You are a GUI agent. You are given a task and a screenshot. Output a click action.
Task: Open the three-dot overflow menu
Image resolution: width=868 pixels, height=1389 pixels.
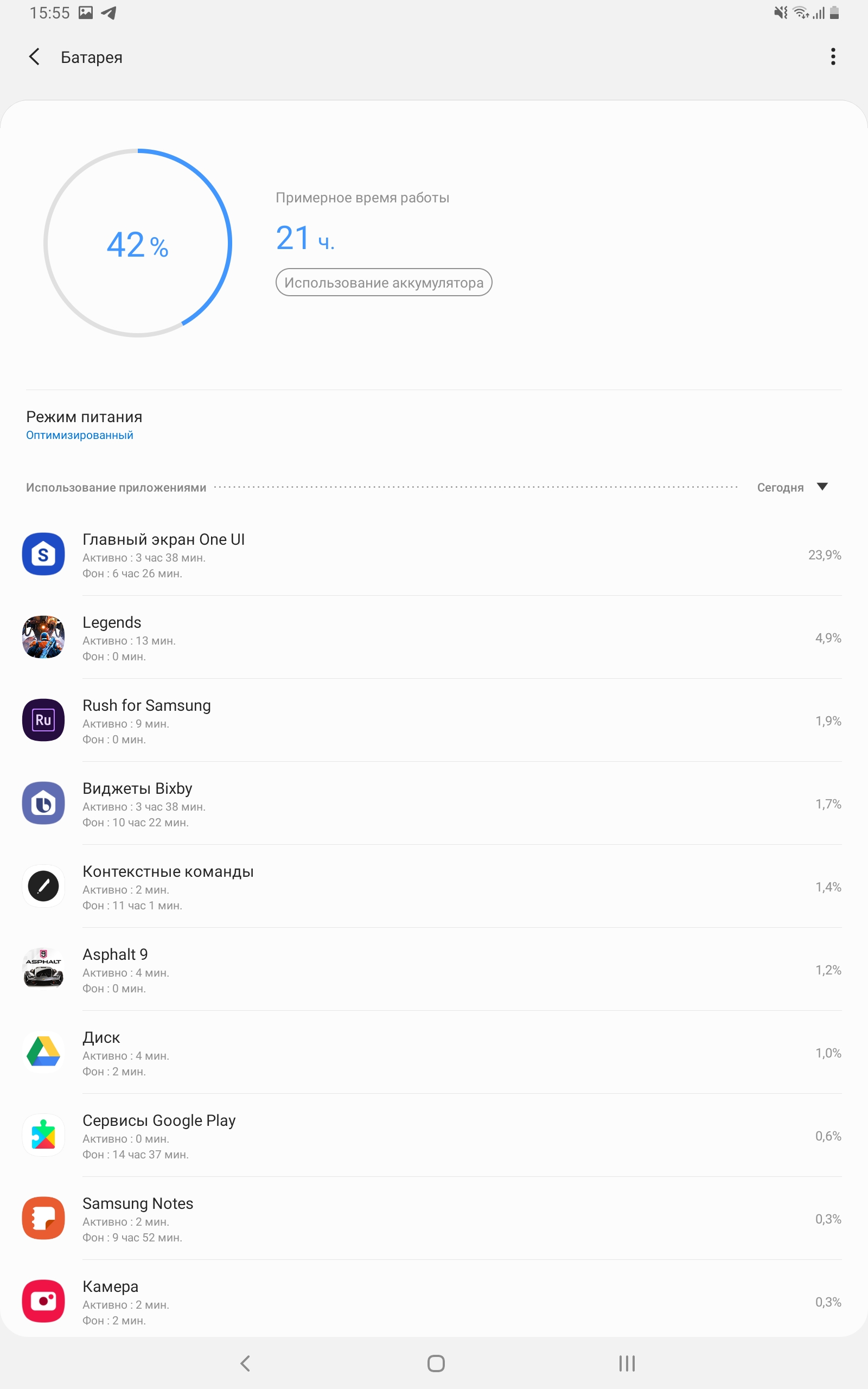tap(832, 57)
